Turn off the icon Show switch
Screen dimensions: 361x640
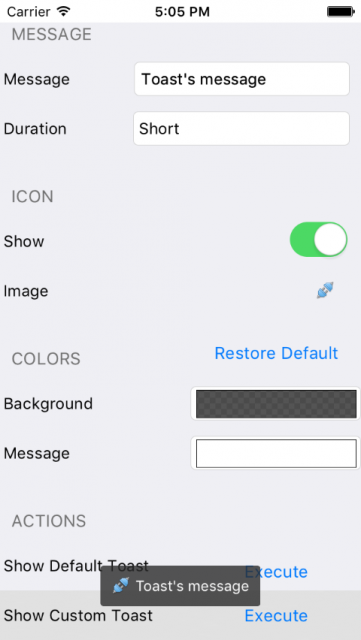coord(319,240)
